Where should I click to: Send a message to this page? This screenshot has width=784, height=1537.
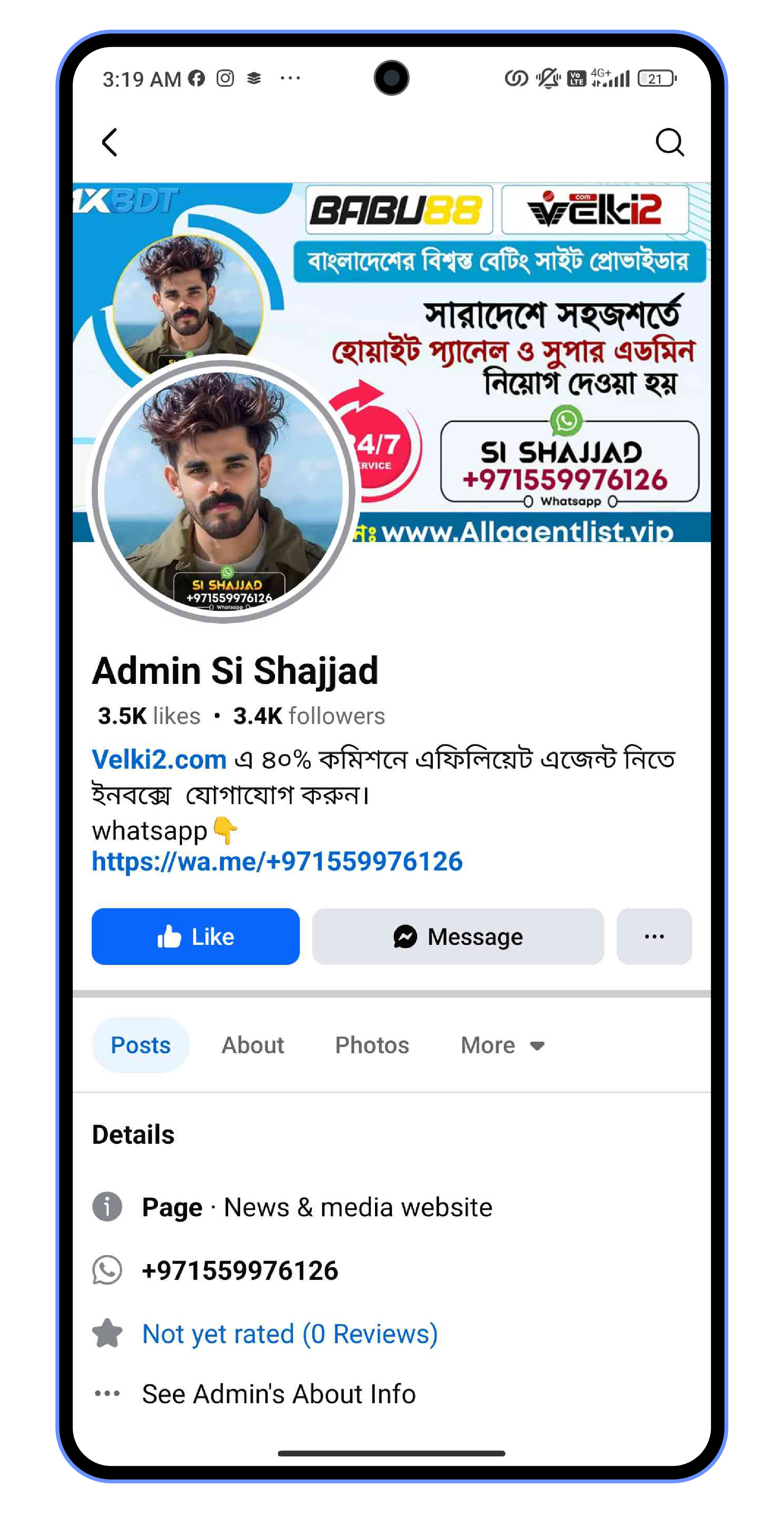point(458,936)
